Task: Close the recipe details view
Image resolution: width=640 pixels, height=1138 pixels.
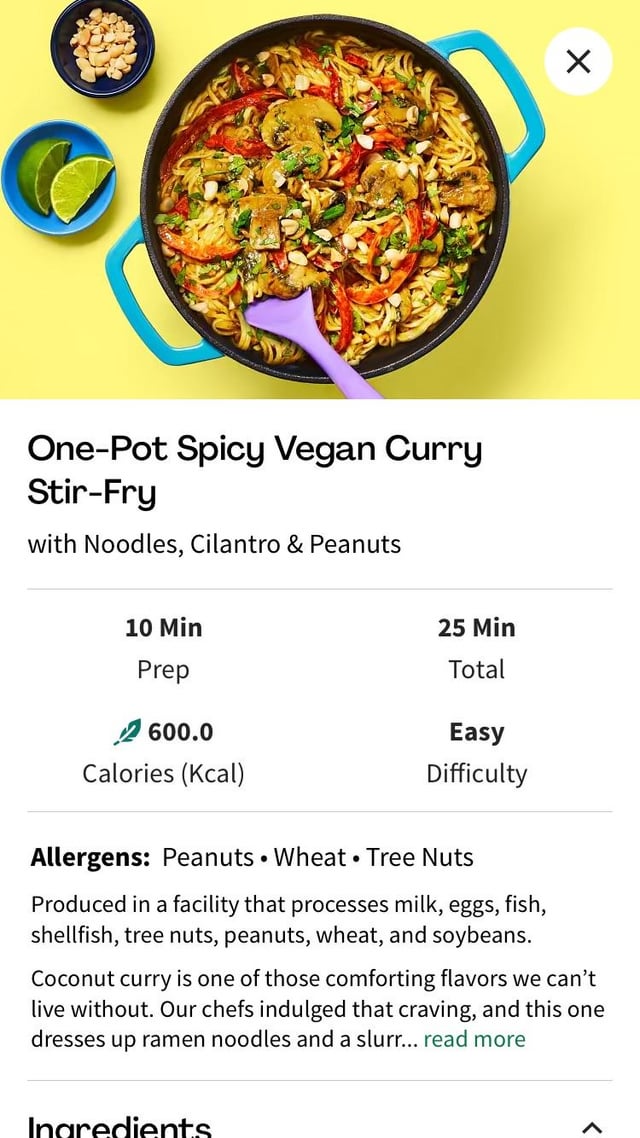Action: 578,62
